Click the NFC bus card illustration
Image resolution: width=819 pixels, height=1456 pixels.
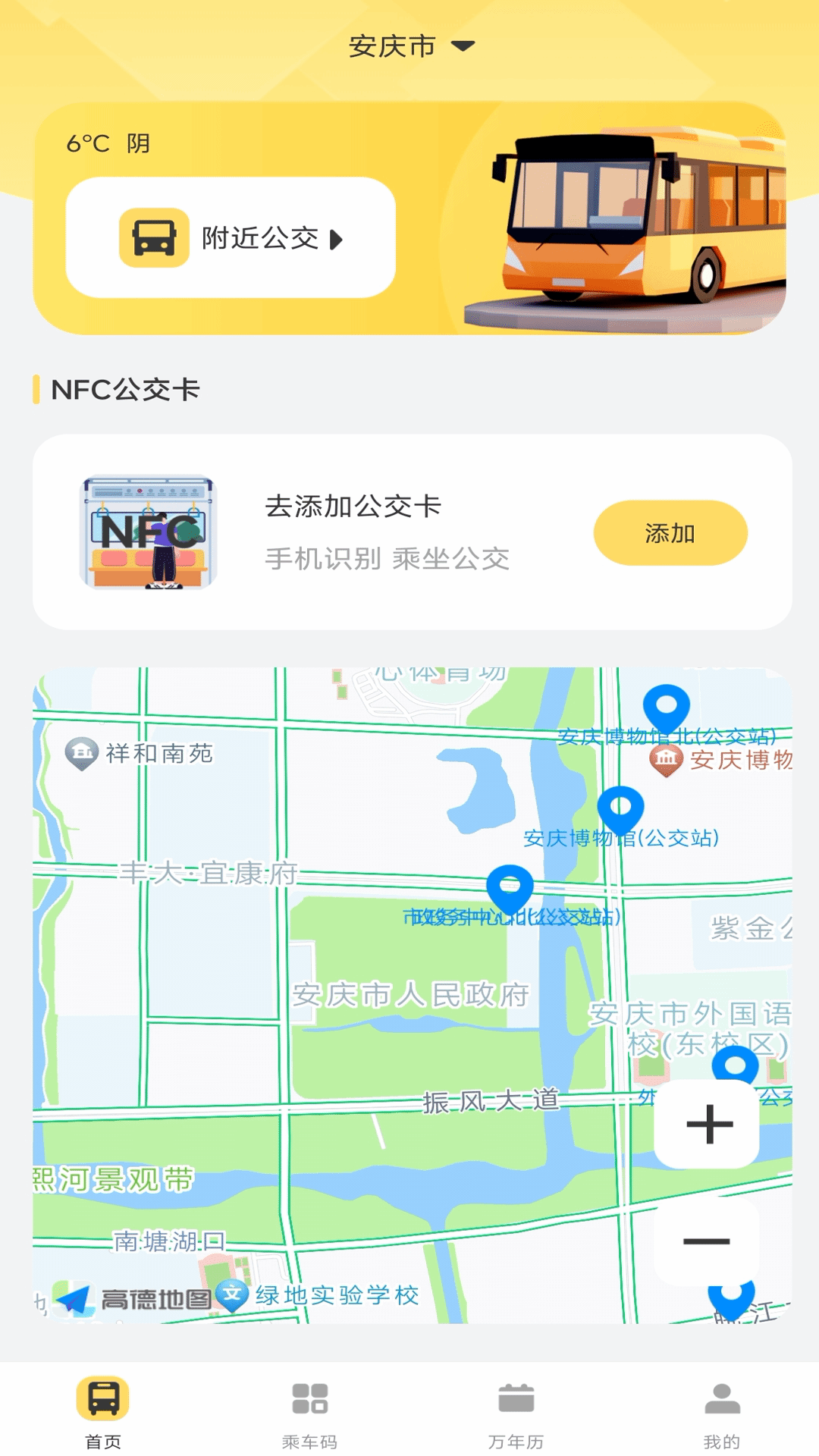149,533
